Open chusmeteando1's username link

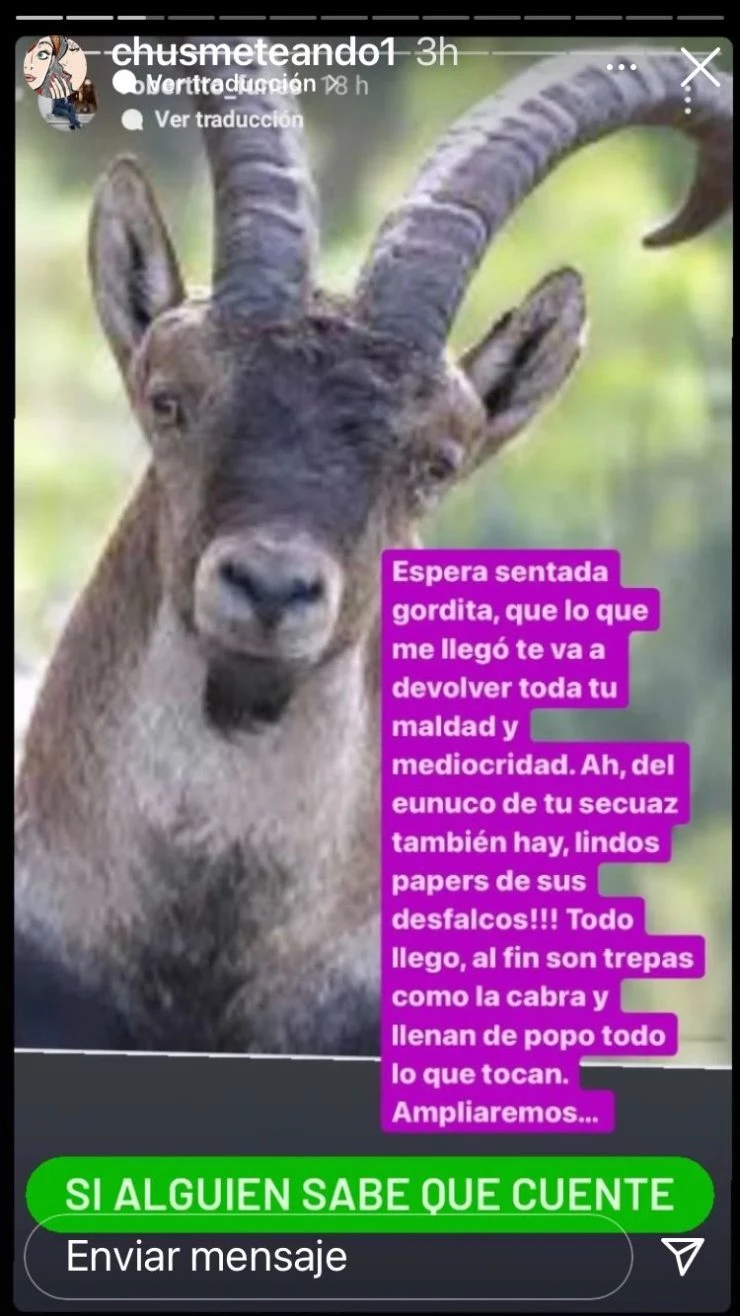(254, 52)
